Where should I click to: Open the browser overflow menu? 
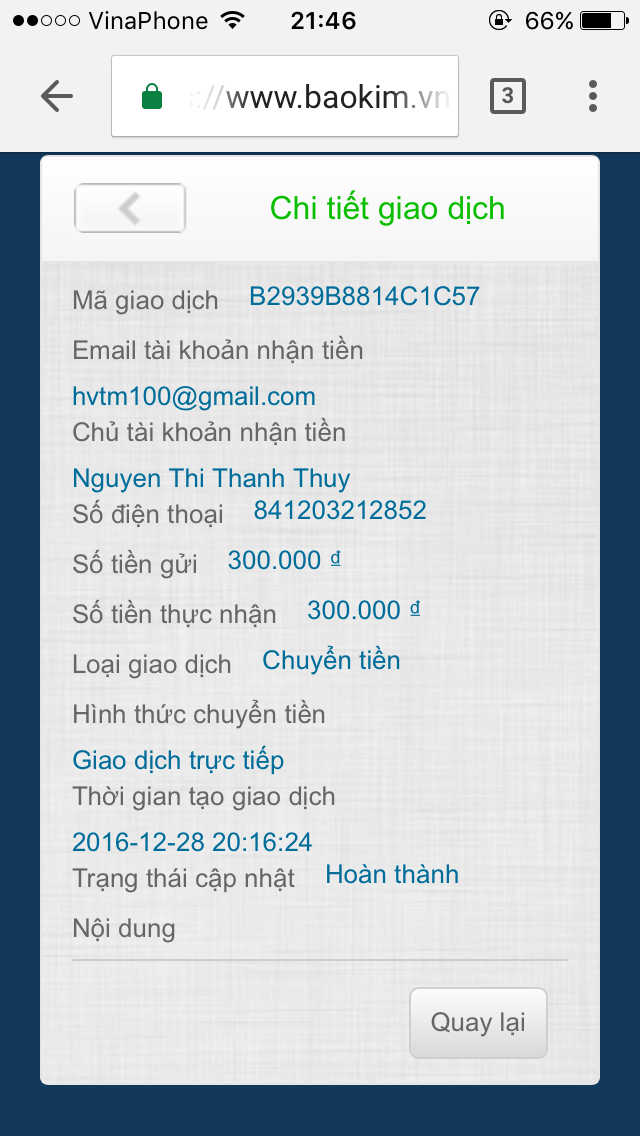pyautogui.click(x=593, y=96)
